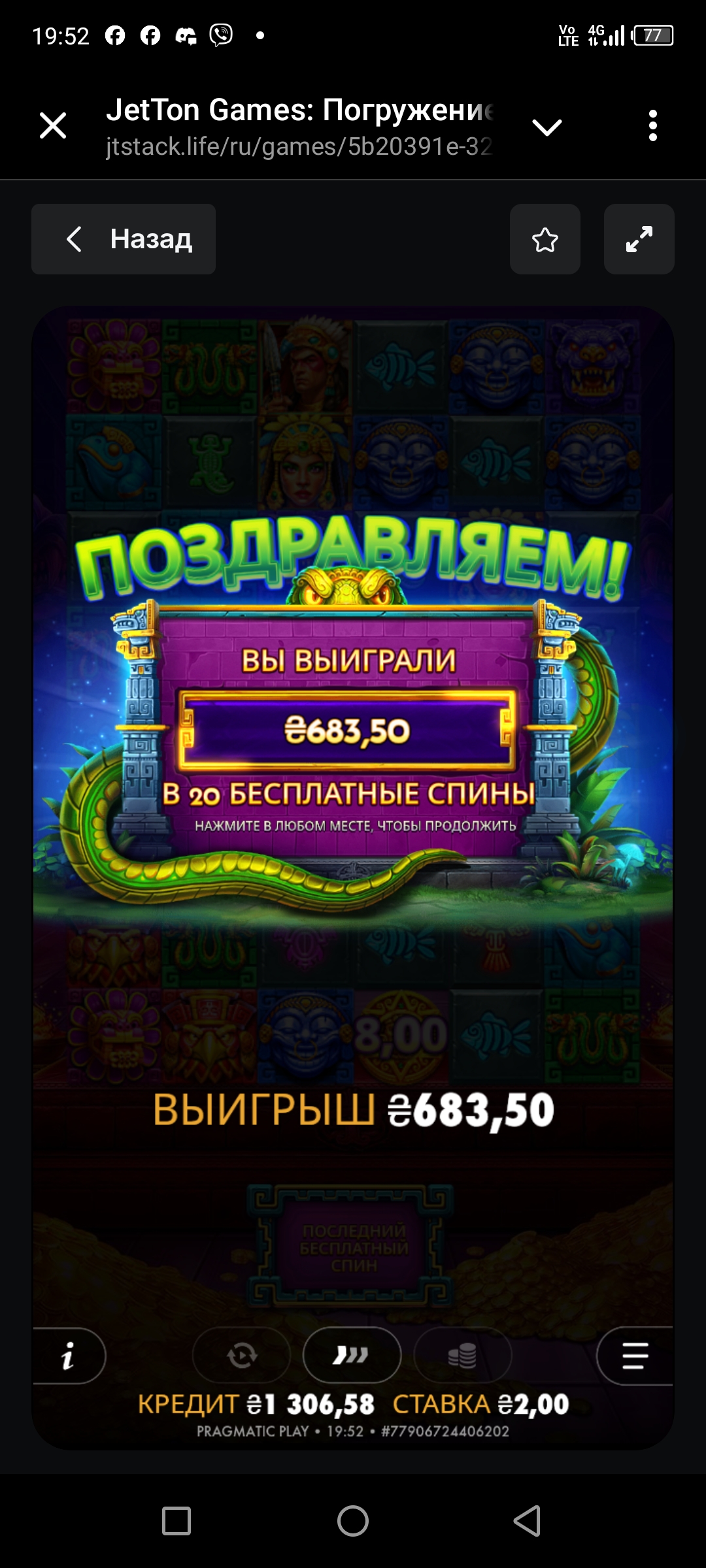Open the game hamburger menu
The image size is (706, 1568).
tap(634, 1356)
